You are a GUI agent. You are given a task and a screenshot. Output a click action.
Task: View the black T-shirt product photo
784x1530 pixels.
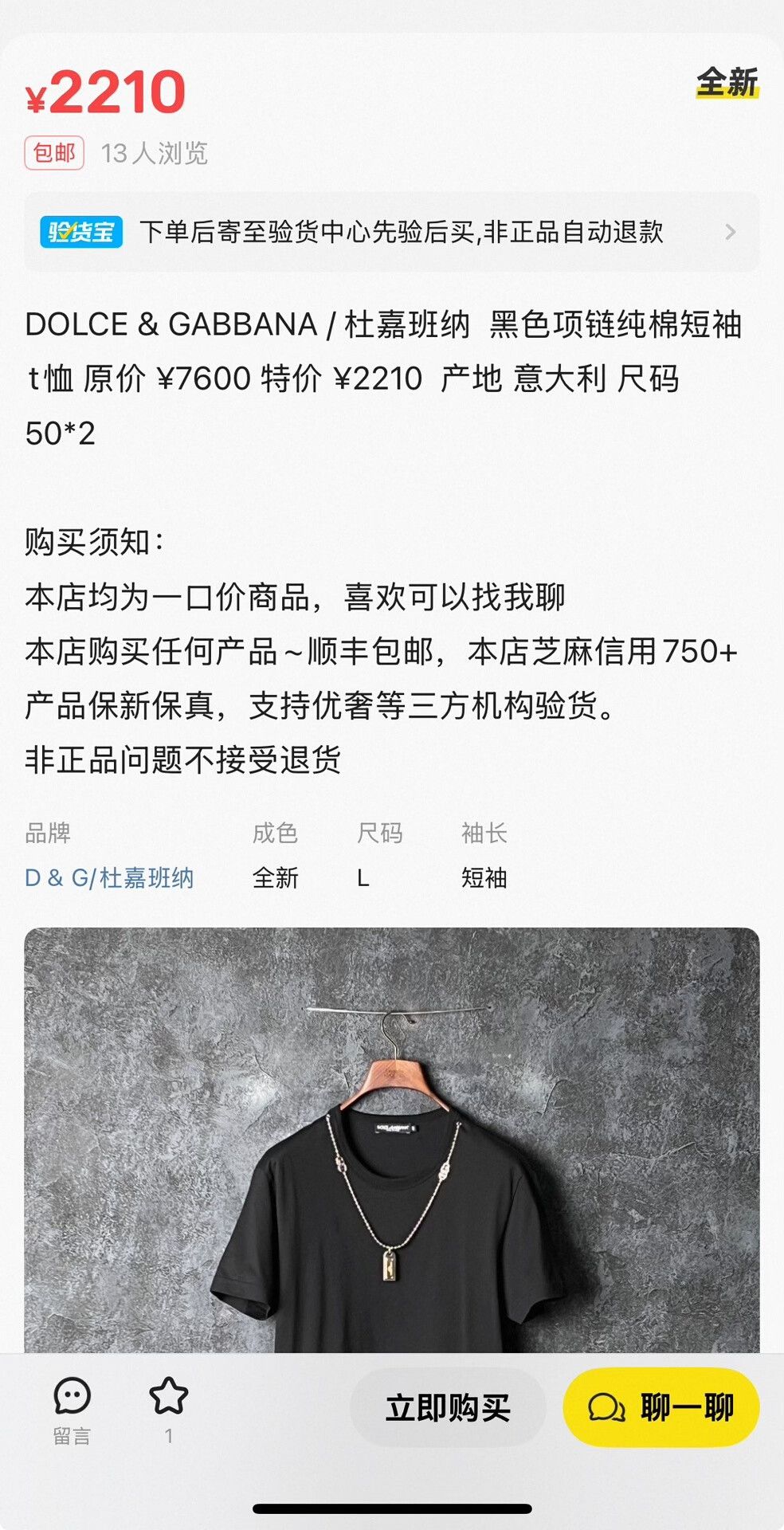[391, 1140]
